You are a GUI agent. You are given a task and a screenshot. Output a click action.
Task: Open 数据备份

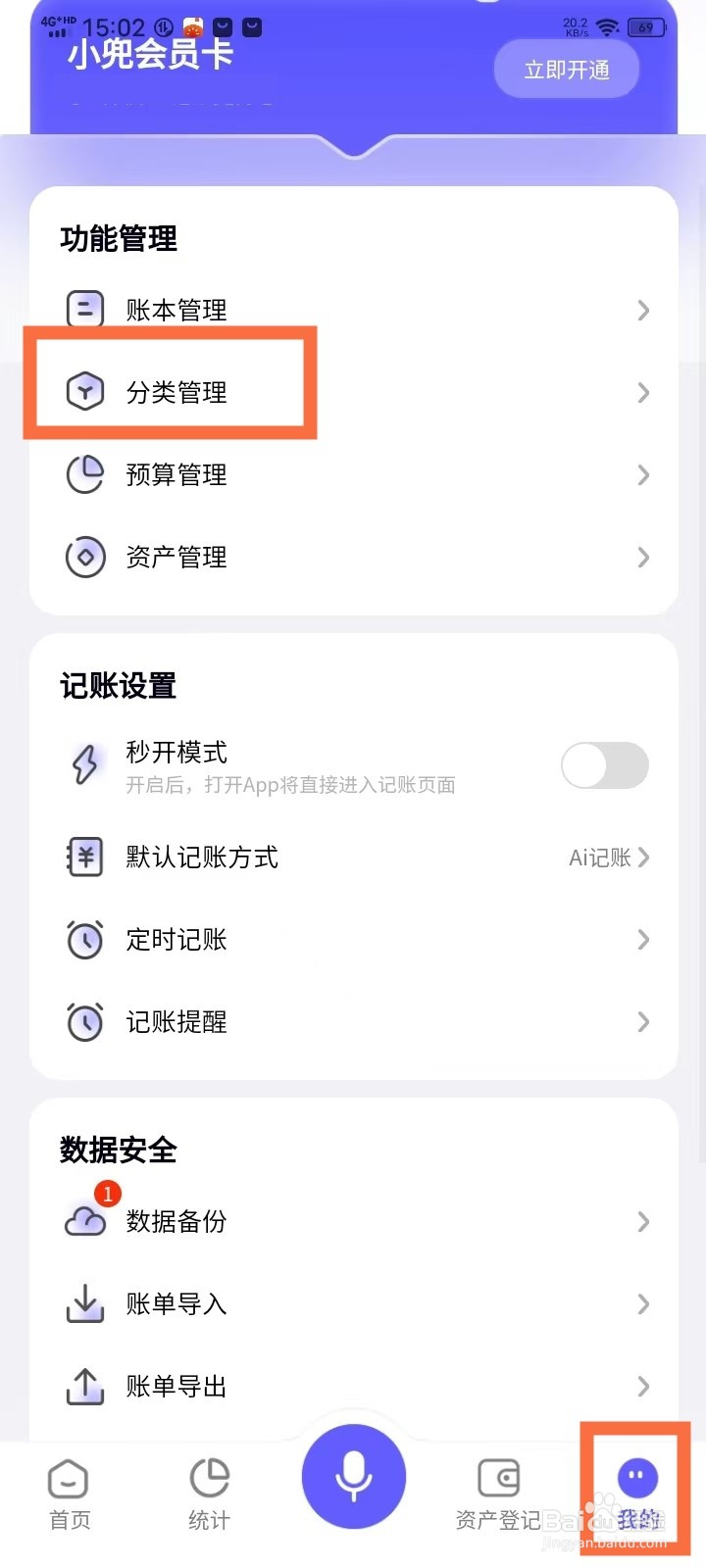(x=353, y=1222)
